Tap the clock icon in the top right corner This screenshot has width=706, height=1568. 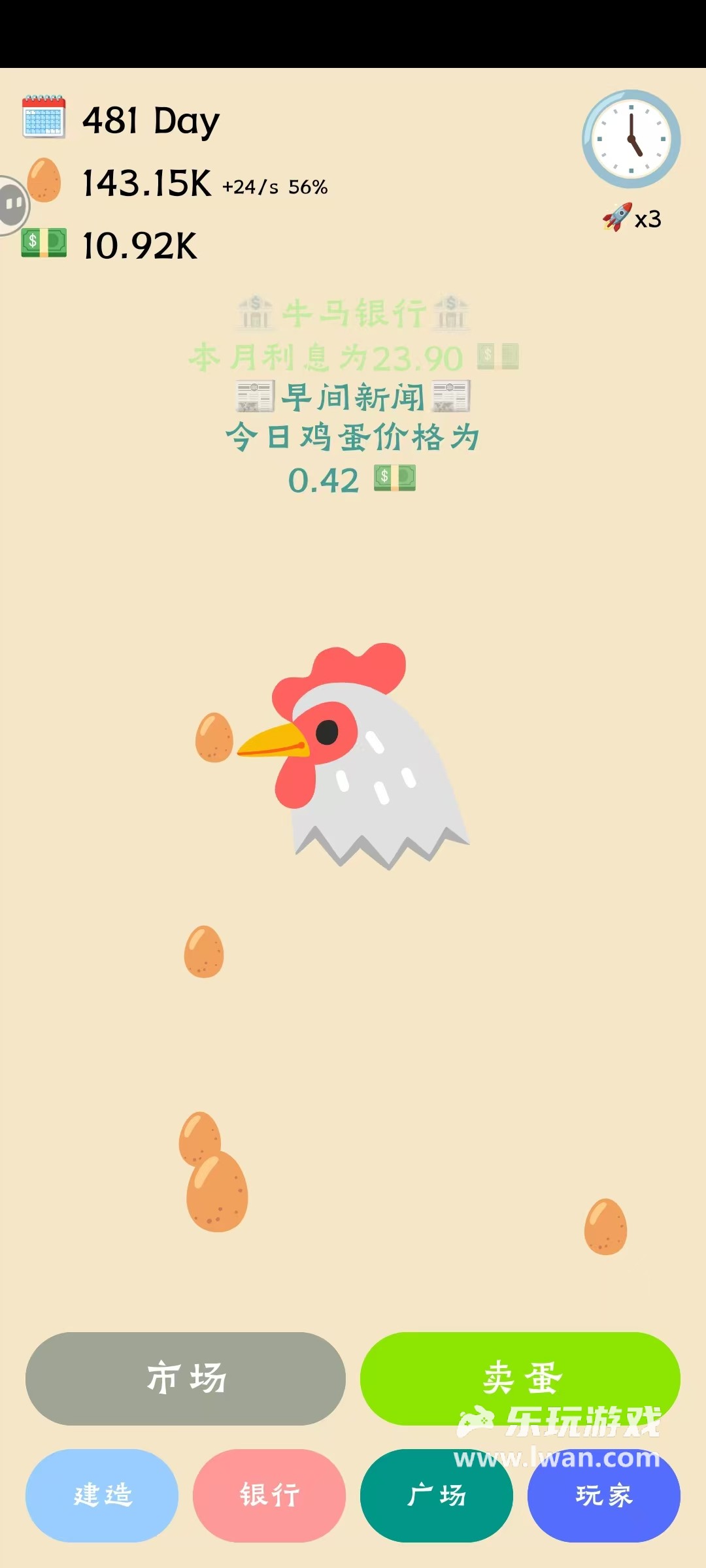coord(630,139)
